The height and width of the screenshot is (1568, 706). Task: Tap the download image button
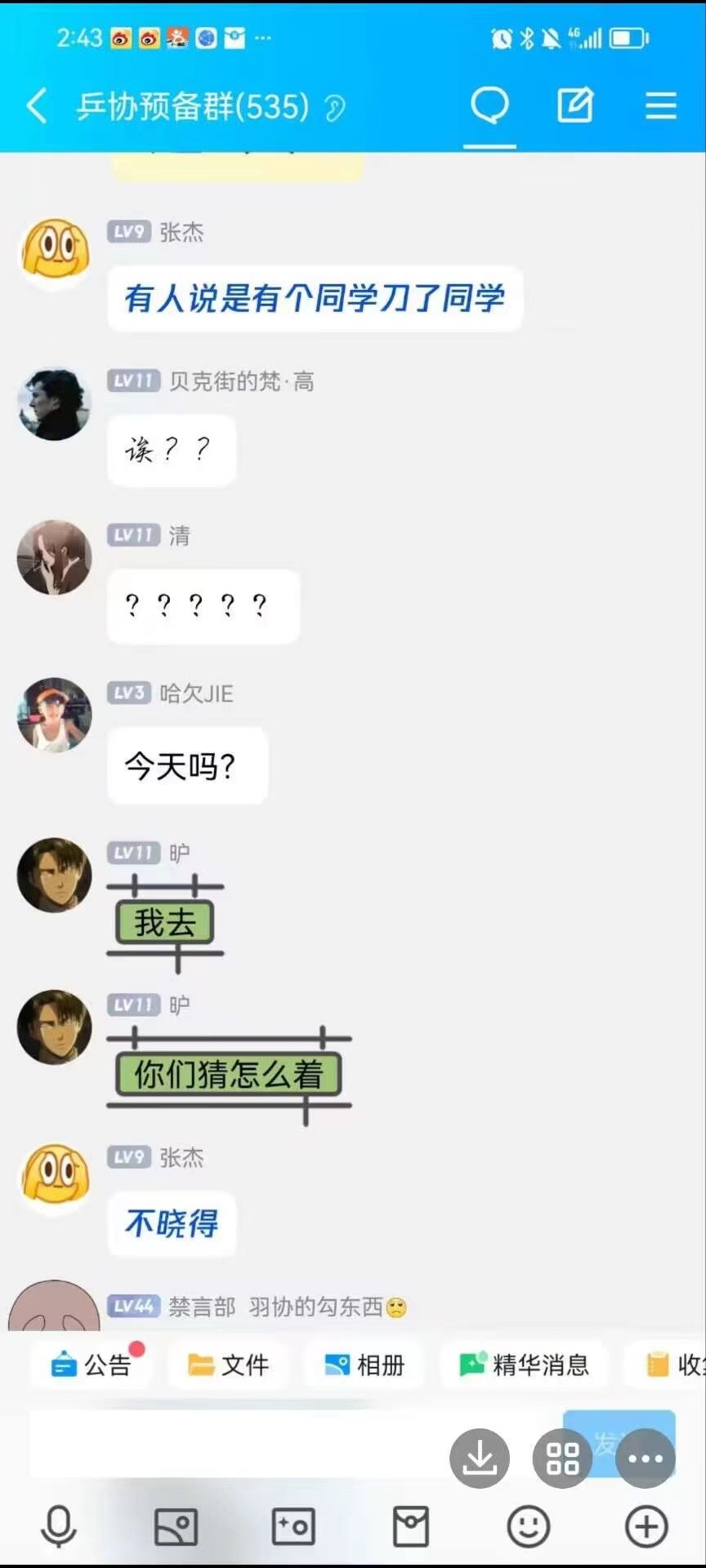480,1458
